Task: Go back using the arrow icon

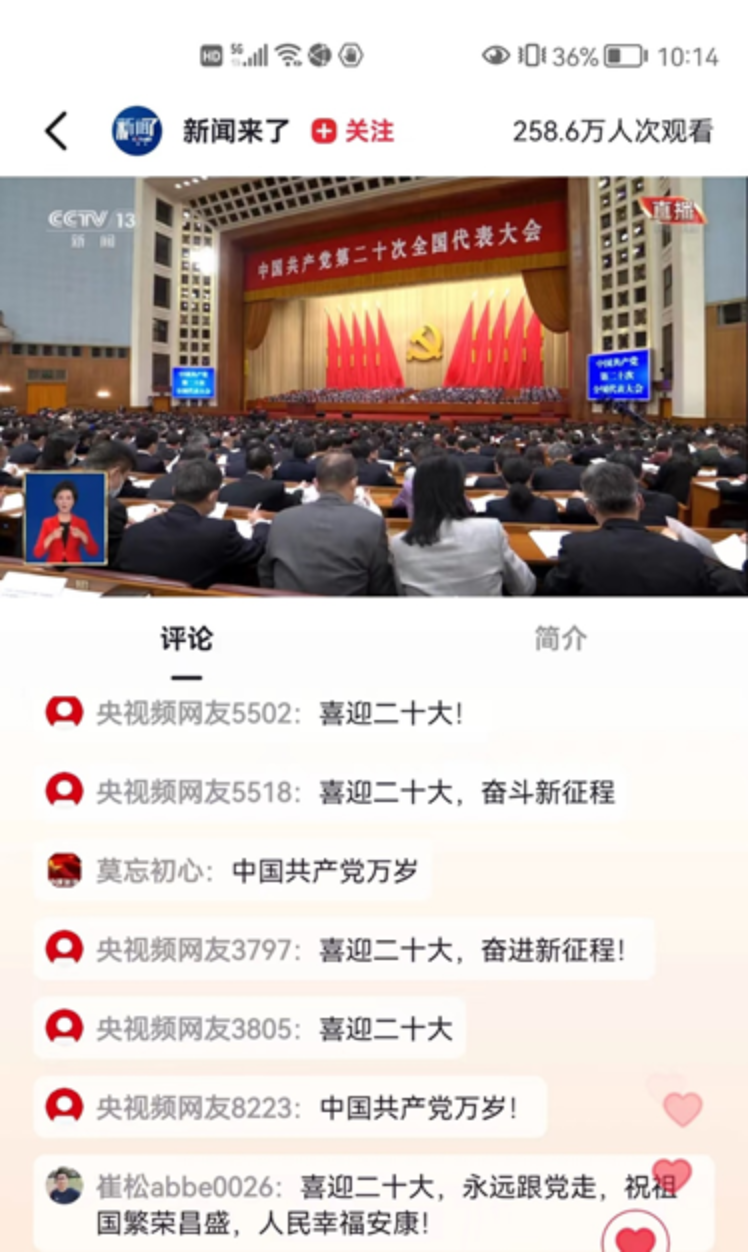Action: 57,131
